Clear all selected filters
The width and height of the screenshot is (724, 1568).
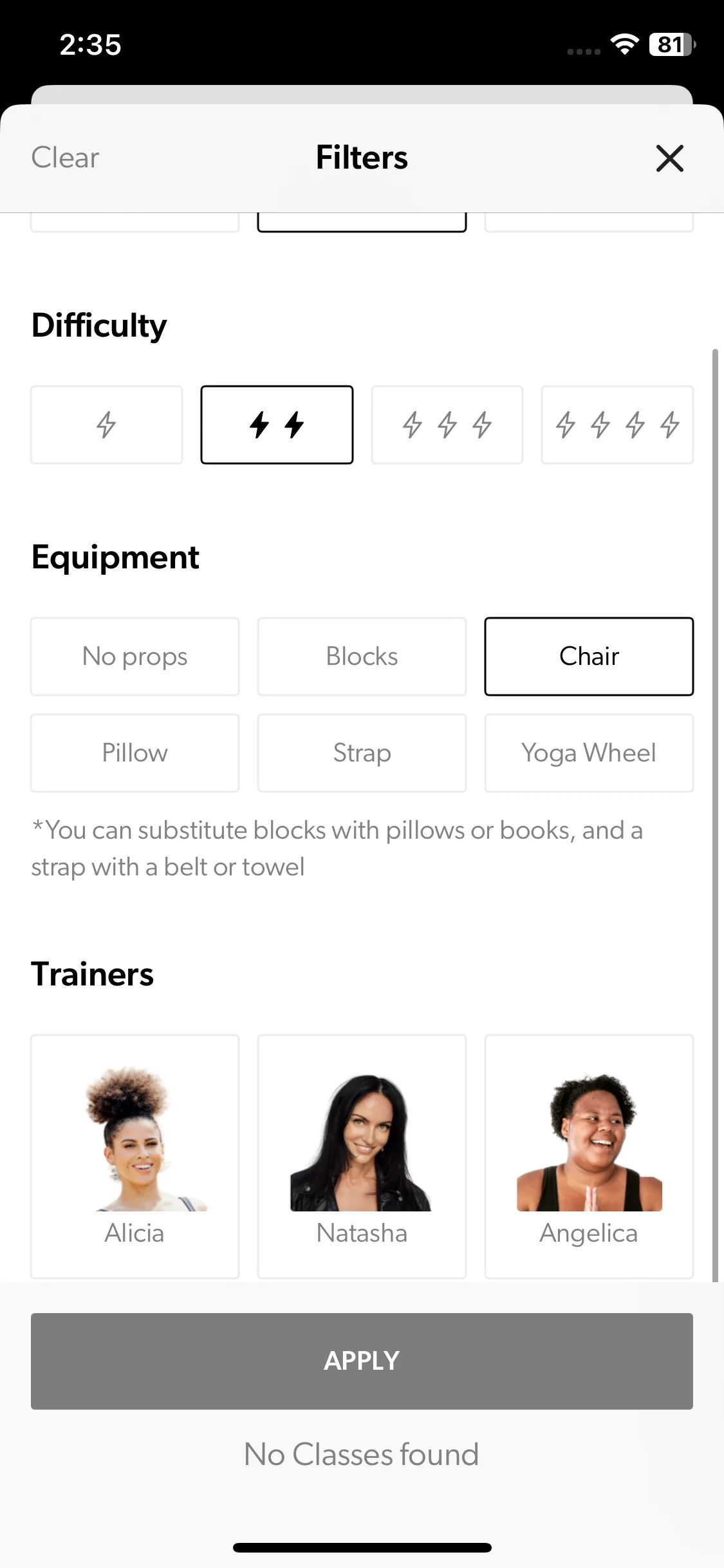click(x=65, y=158)
